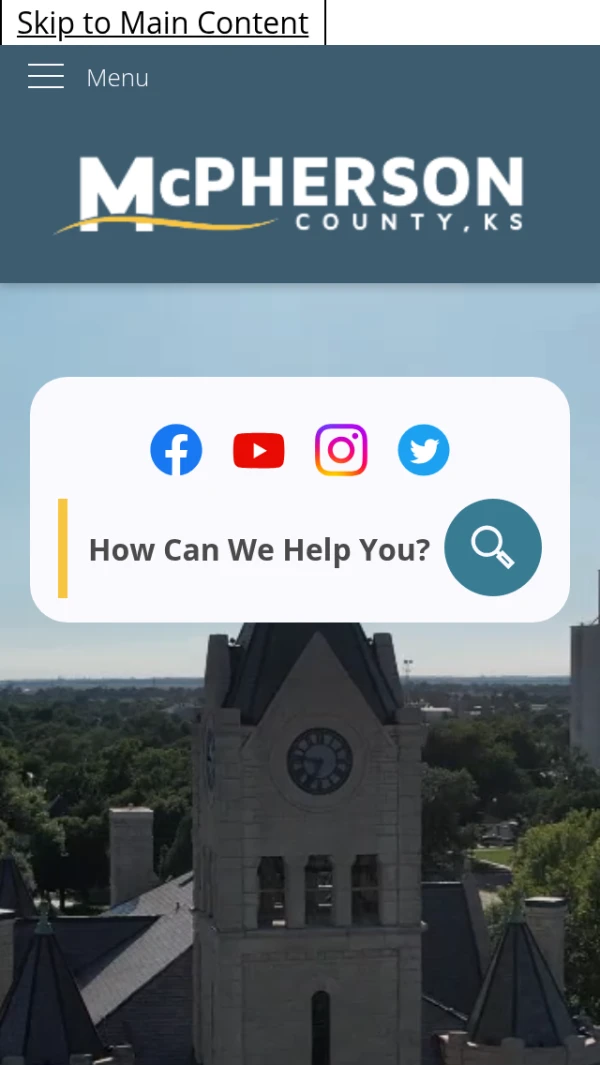Open the county's Twitter feed

[424, 450]
